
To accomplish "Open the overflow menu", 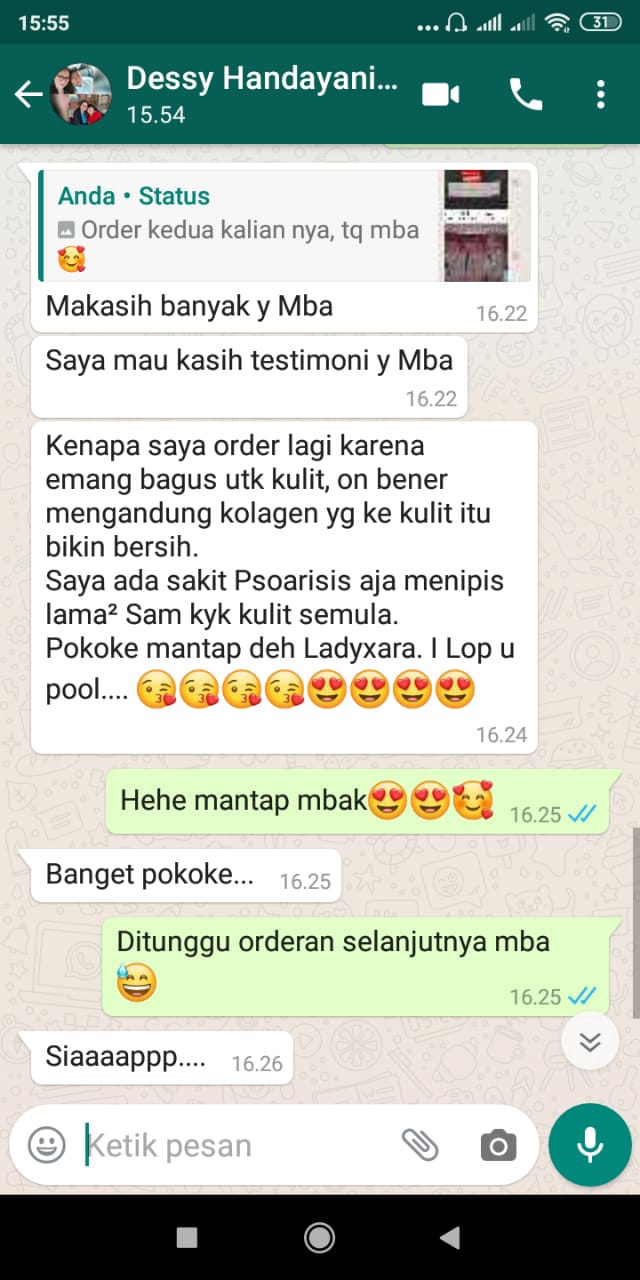I will 600,95.
